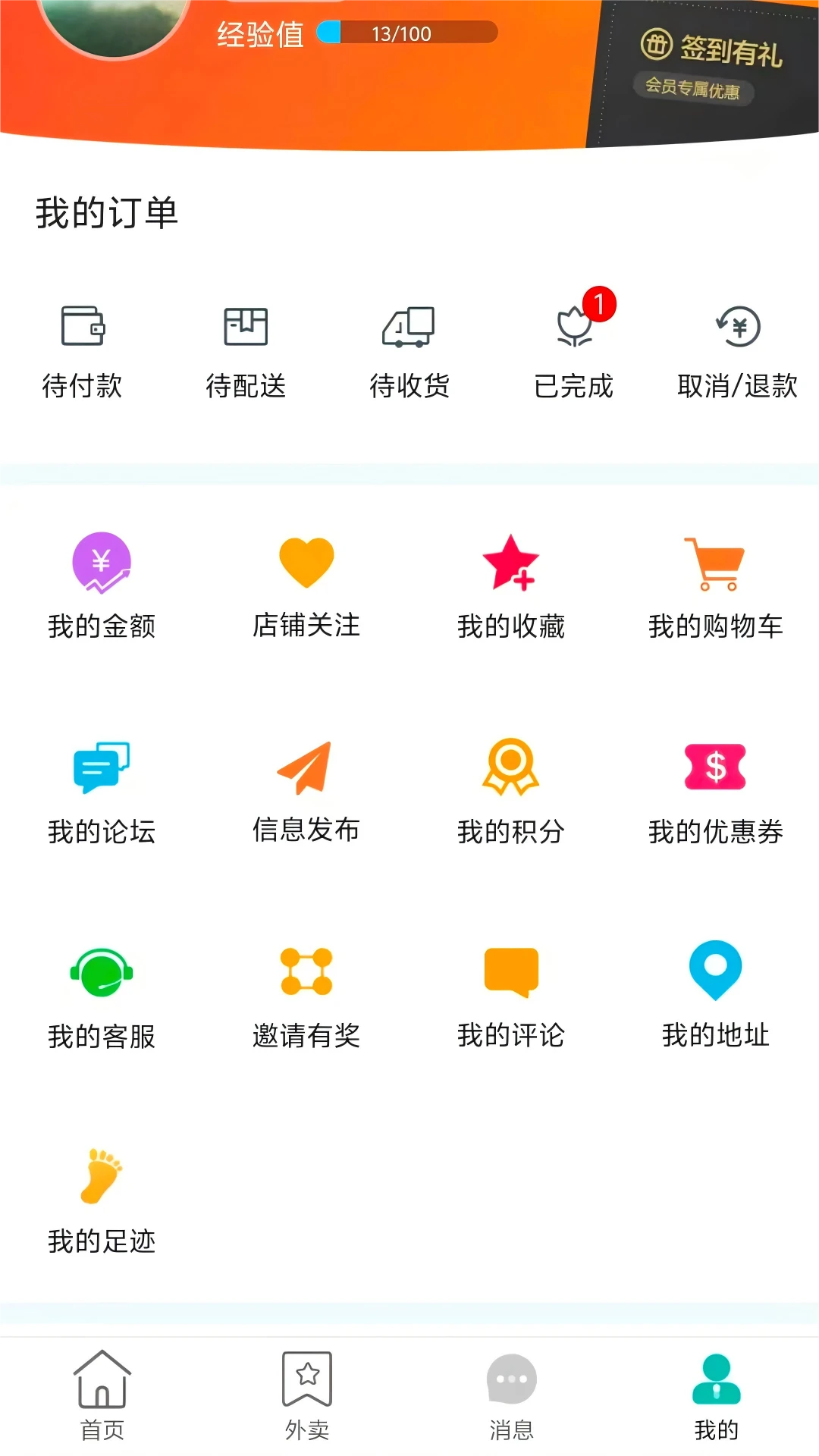Viewport: 819px width, 1456px height.
Task: Open 我的金额 my balance
Action: tap(101, 584)
